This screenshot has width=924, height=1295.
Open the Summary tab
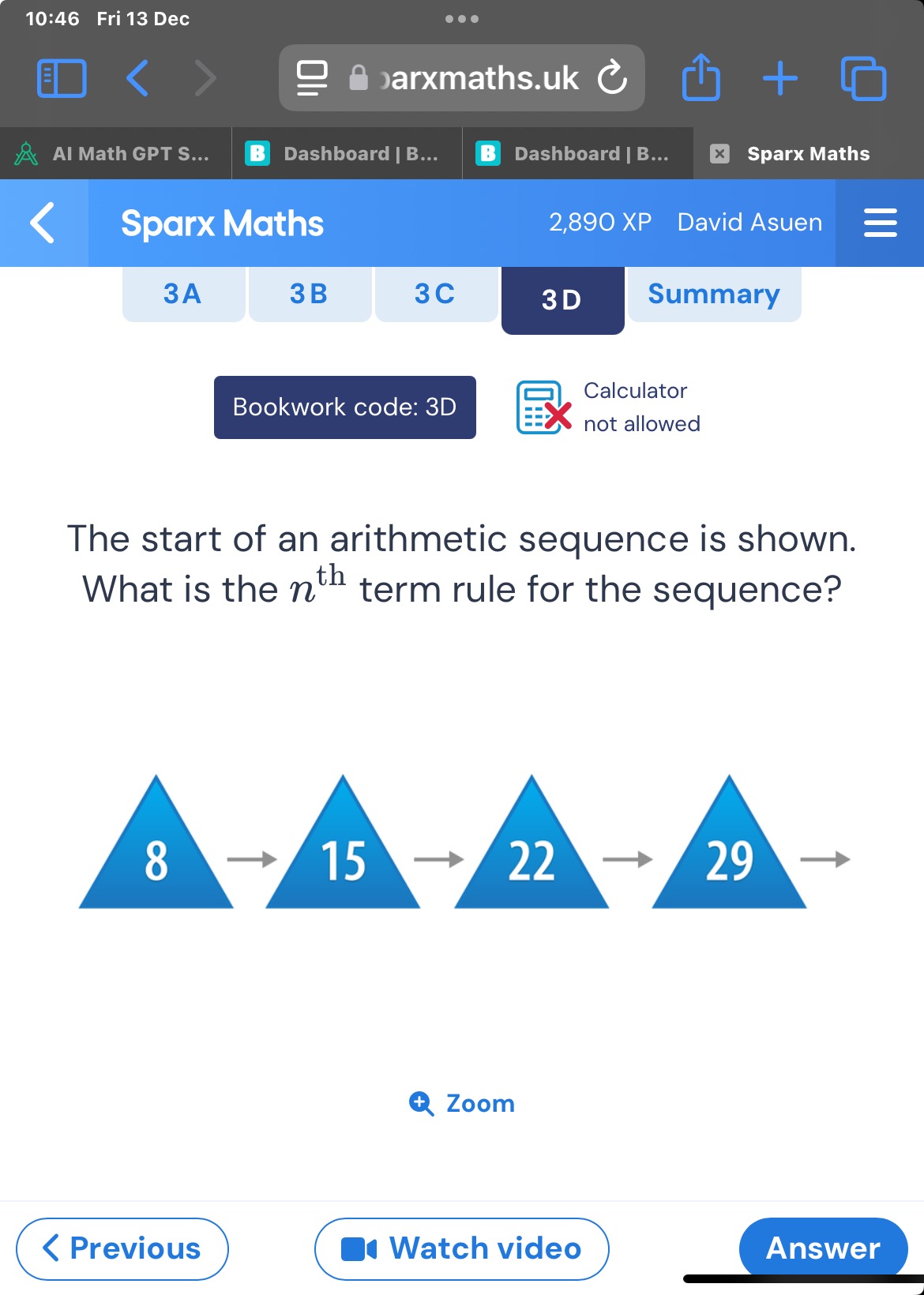coord(714,294)
